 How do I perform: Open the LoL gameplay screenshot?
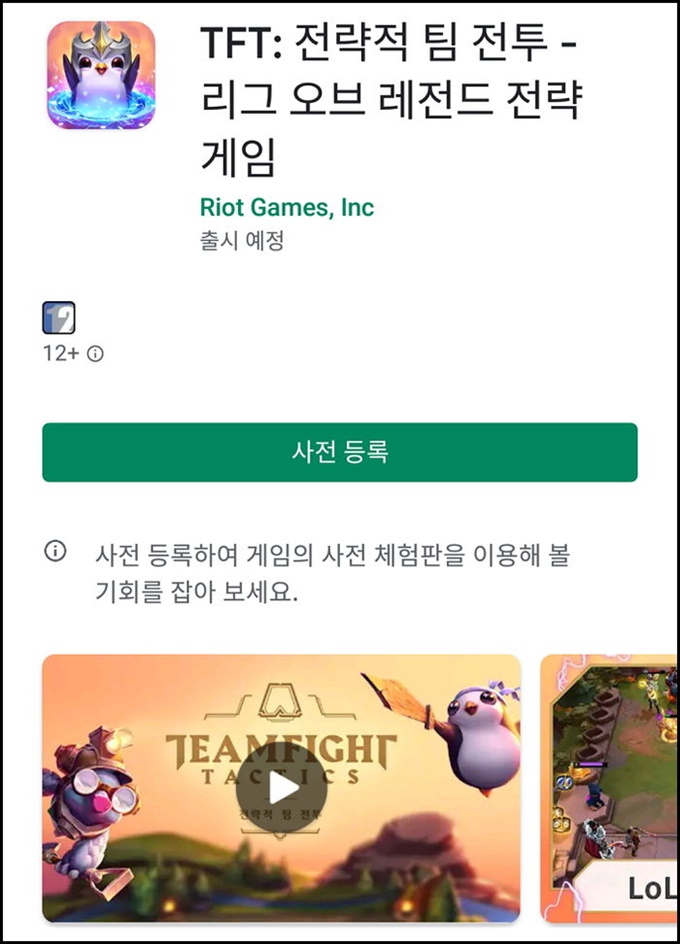[x=608, y=788]
